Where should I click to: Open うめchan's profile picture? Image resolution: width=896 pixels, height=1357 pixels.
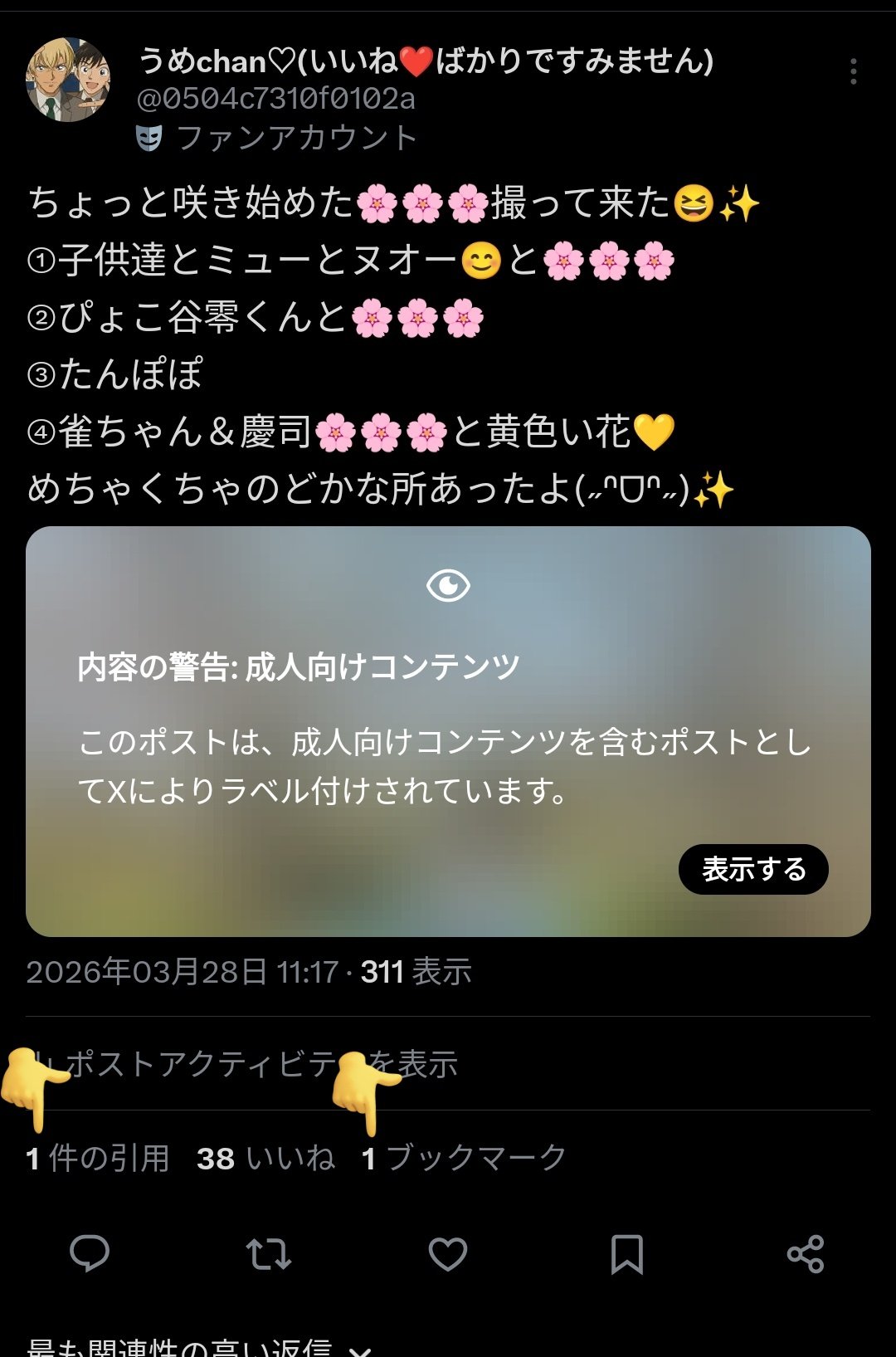(x=68, y=81)
